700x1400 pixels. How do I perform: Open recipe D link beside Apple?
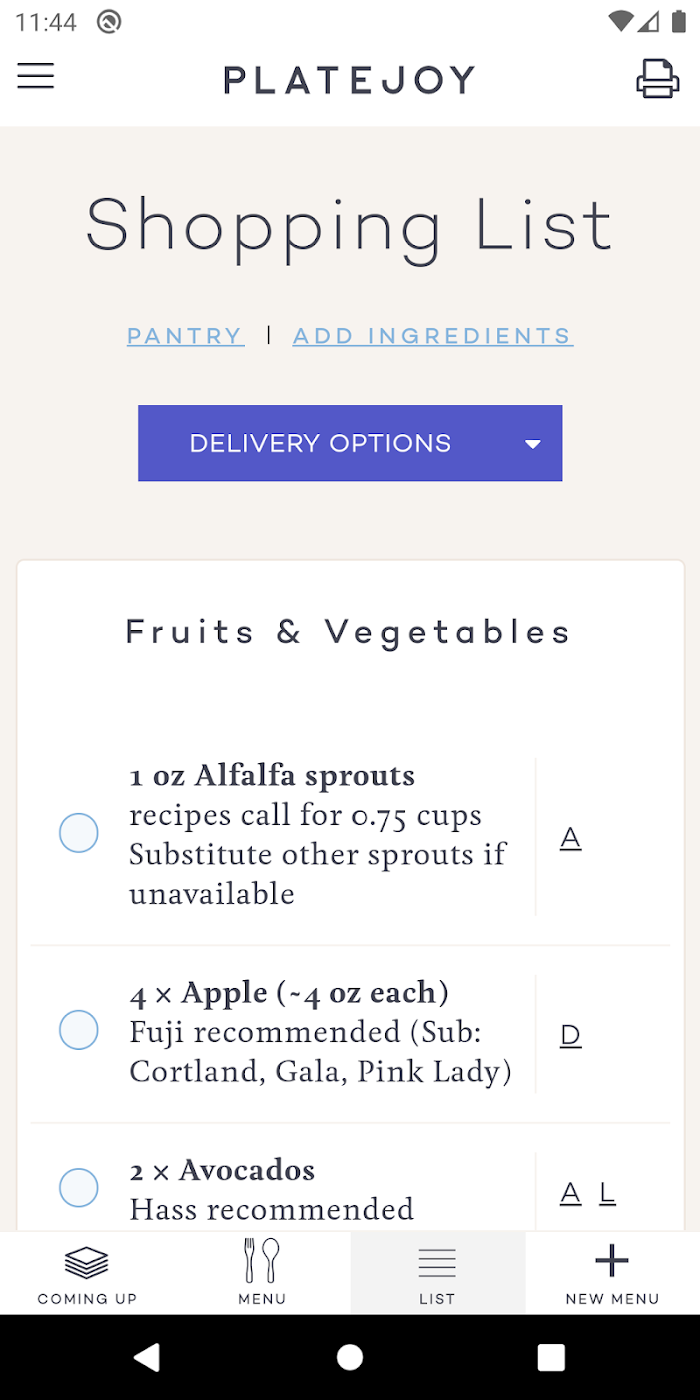coord(570,1035)
